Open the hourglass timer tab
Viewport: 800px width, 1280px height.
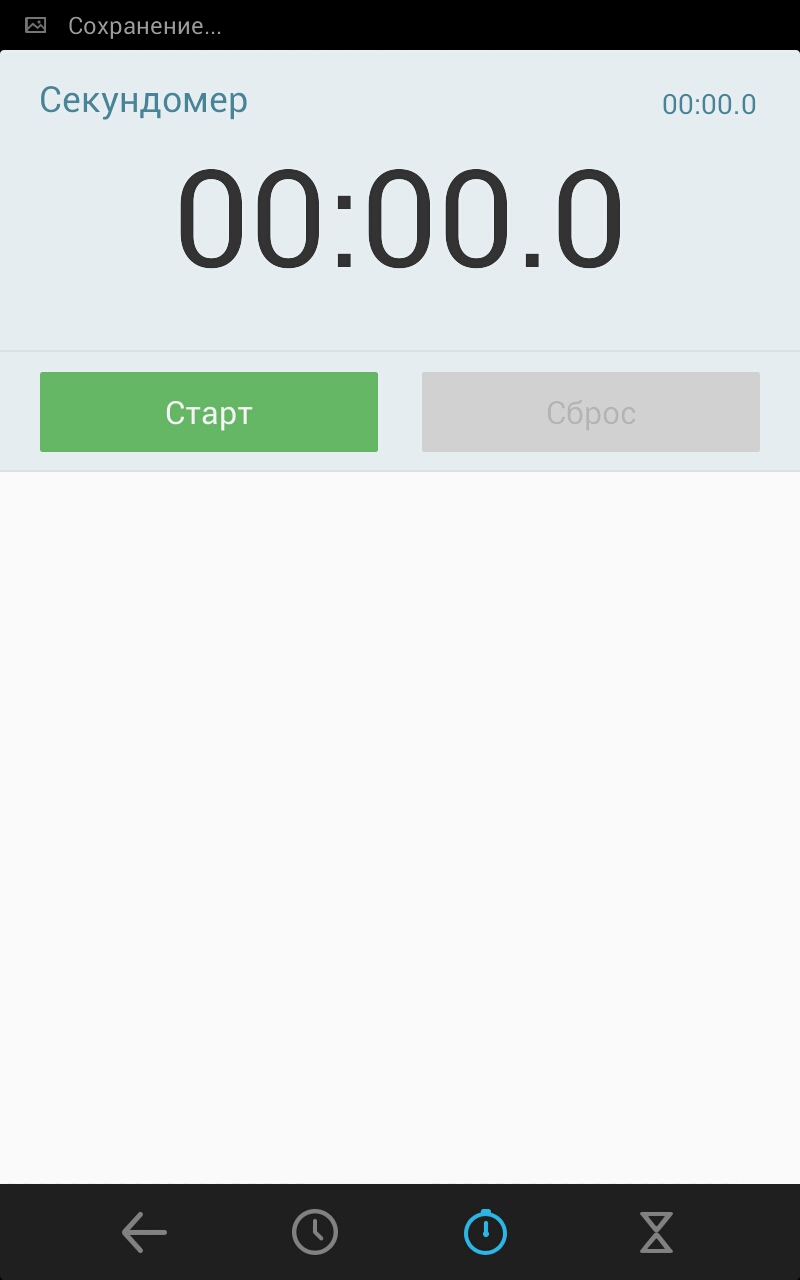[x=656, y=1232]
